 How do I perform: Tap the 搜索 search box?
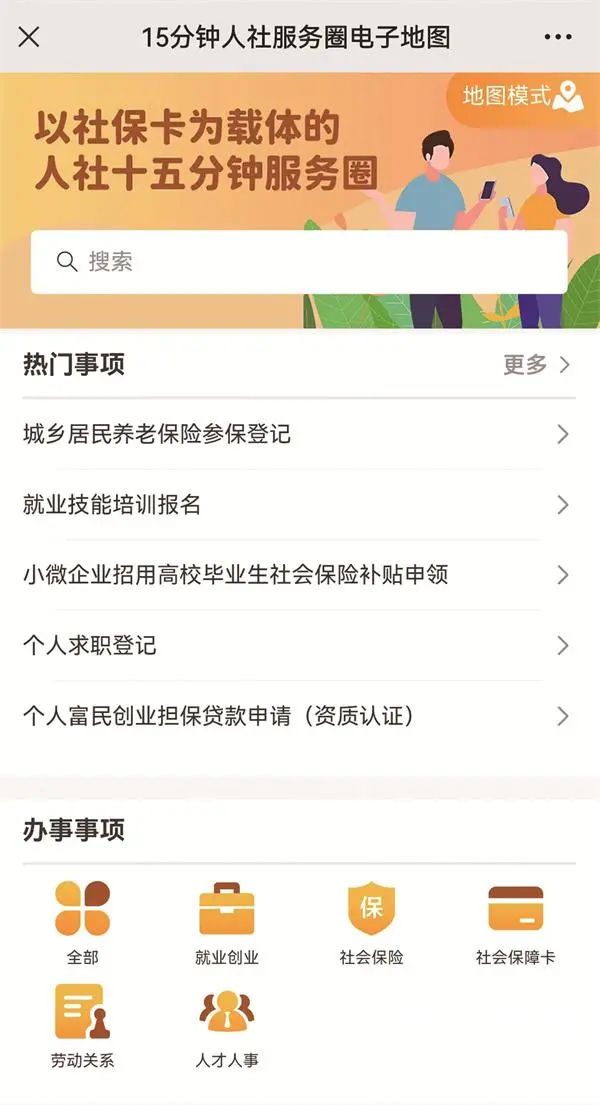click(x=299, y=262)
